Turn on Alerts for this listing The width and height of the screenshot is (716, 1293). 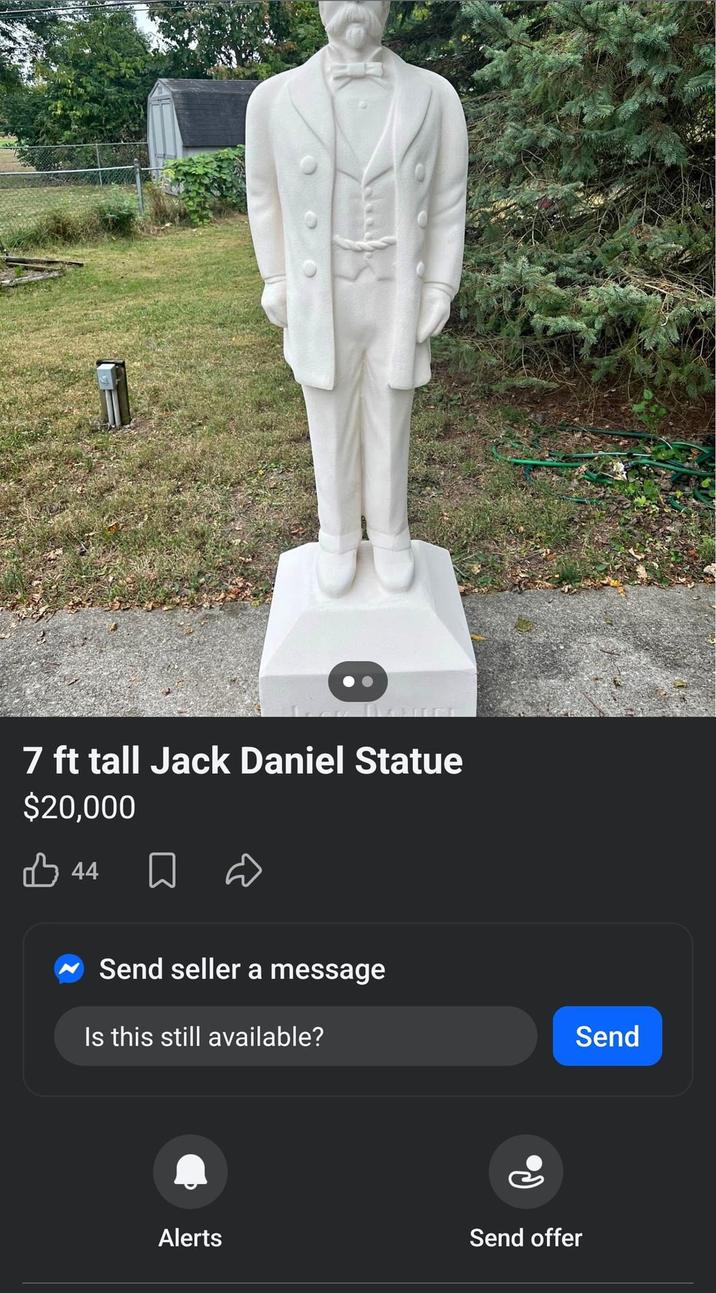point(190,1172)
